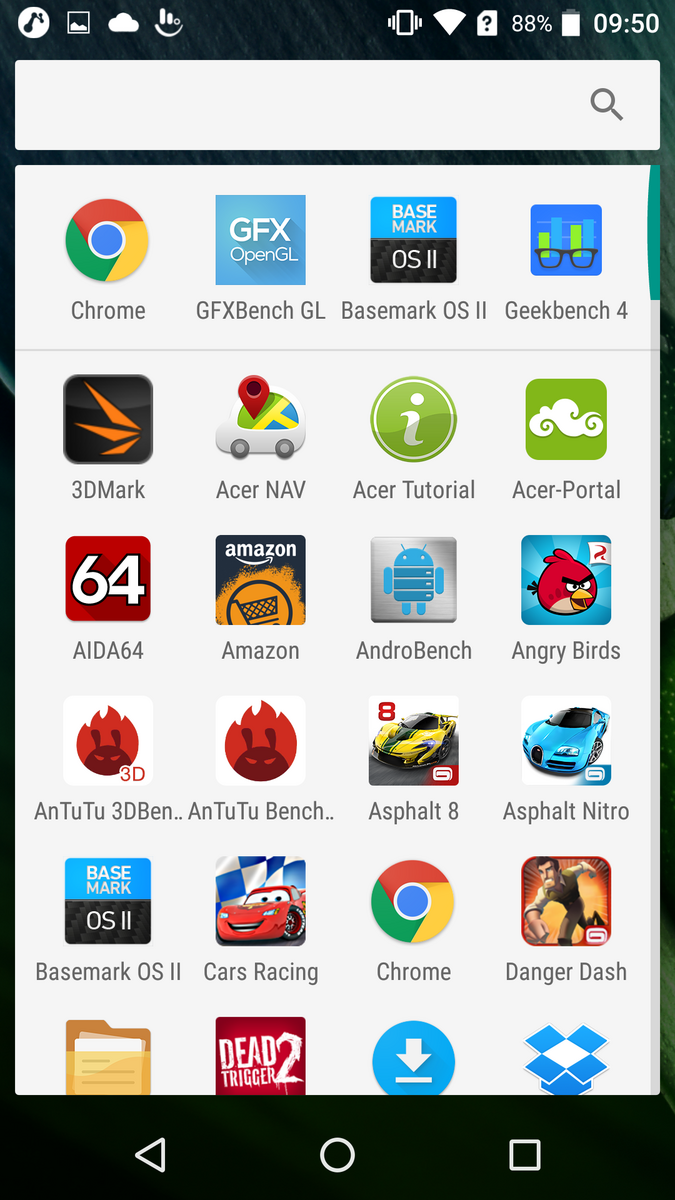Open 3DMark benchmark app

[108, 420]
